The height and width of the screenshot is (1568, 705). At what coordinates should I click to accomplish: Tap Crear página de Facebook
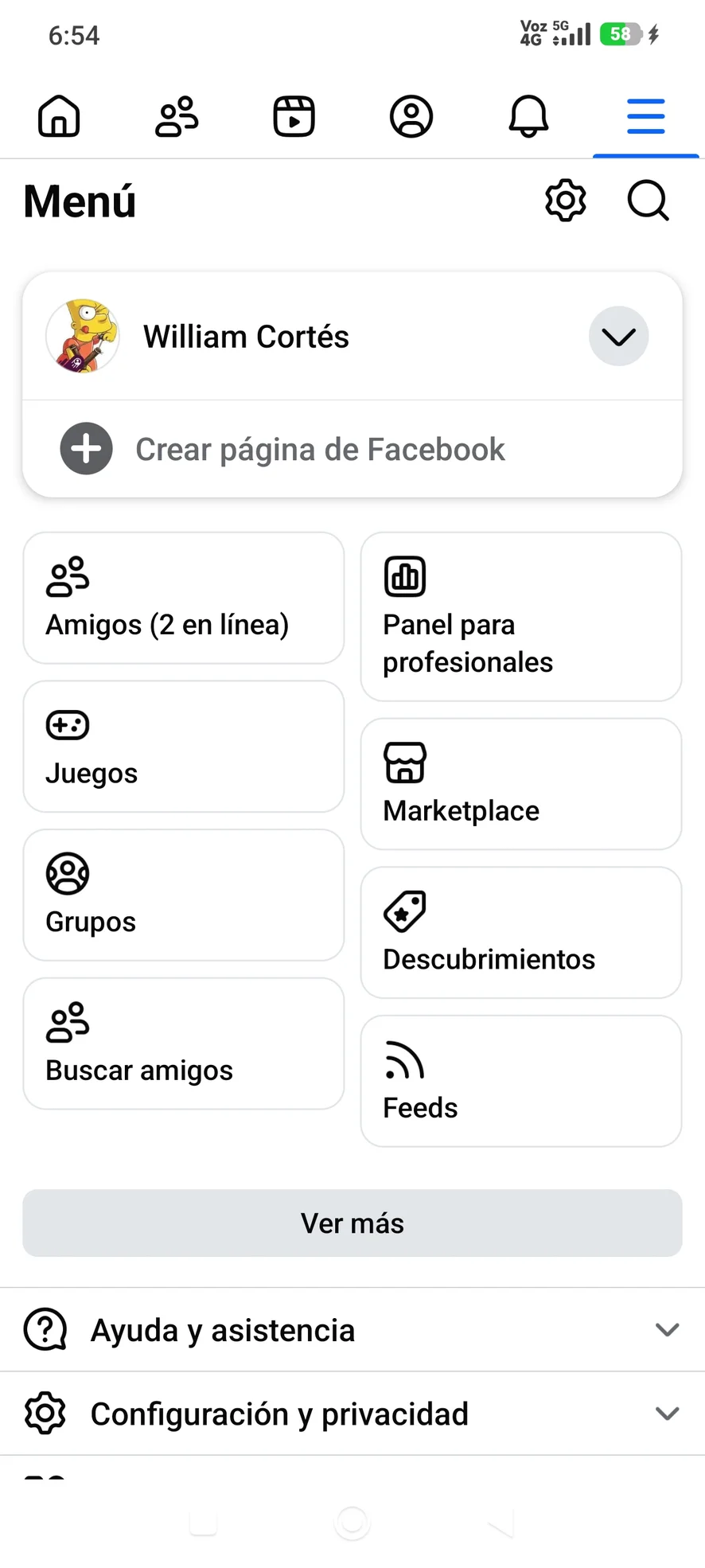point(318,450)
